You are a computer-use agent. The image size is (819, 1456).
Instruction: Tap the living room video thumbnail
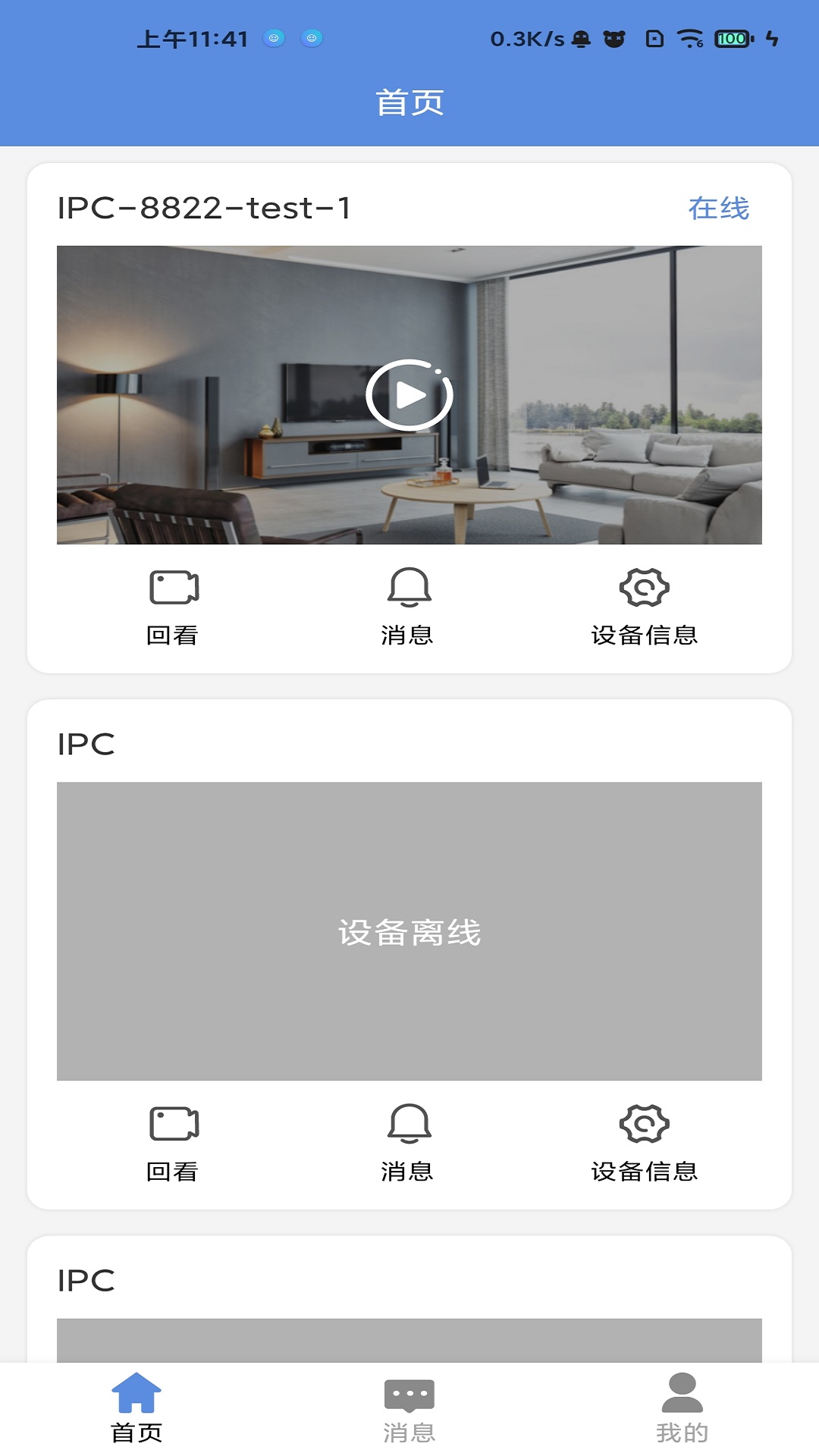coord(409,394)
